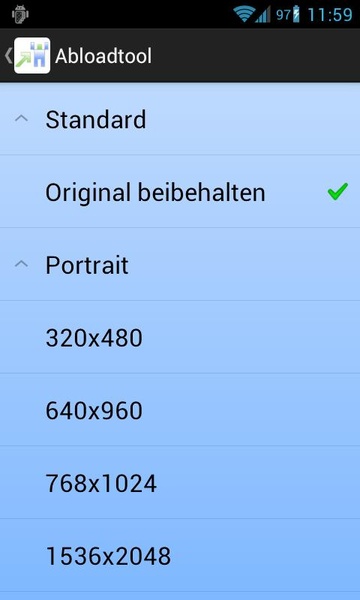Collapse the Portrait group
The width and height of the screenshot is (360, 600).
click(180, 264)
